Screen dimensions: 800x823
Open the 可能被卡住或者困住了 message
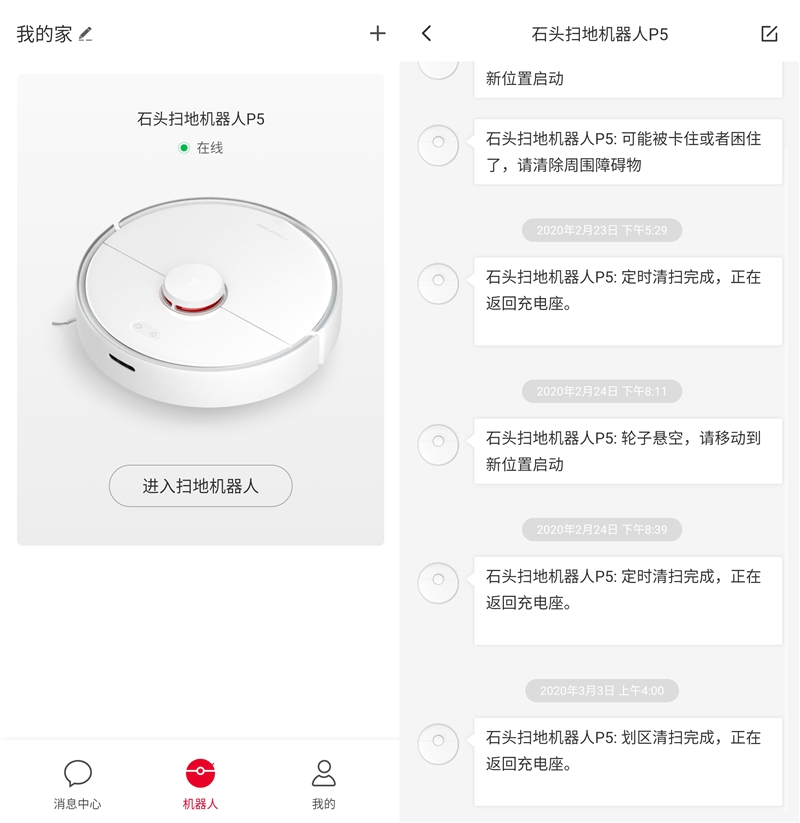pos(627,152)
